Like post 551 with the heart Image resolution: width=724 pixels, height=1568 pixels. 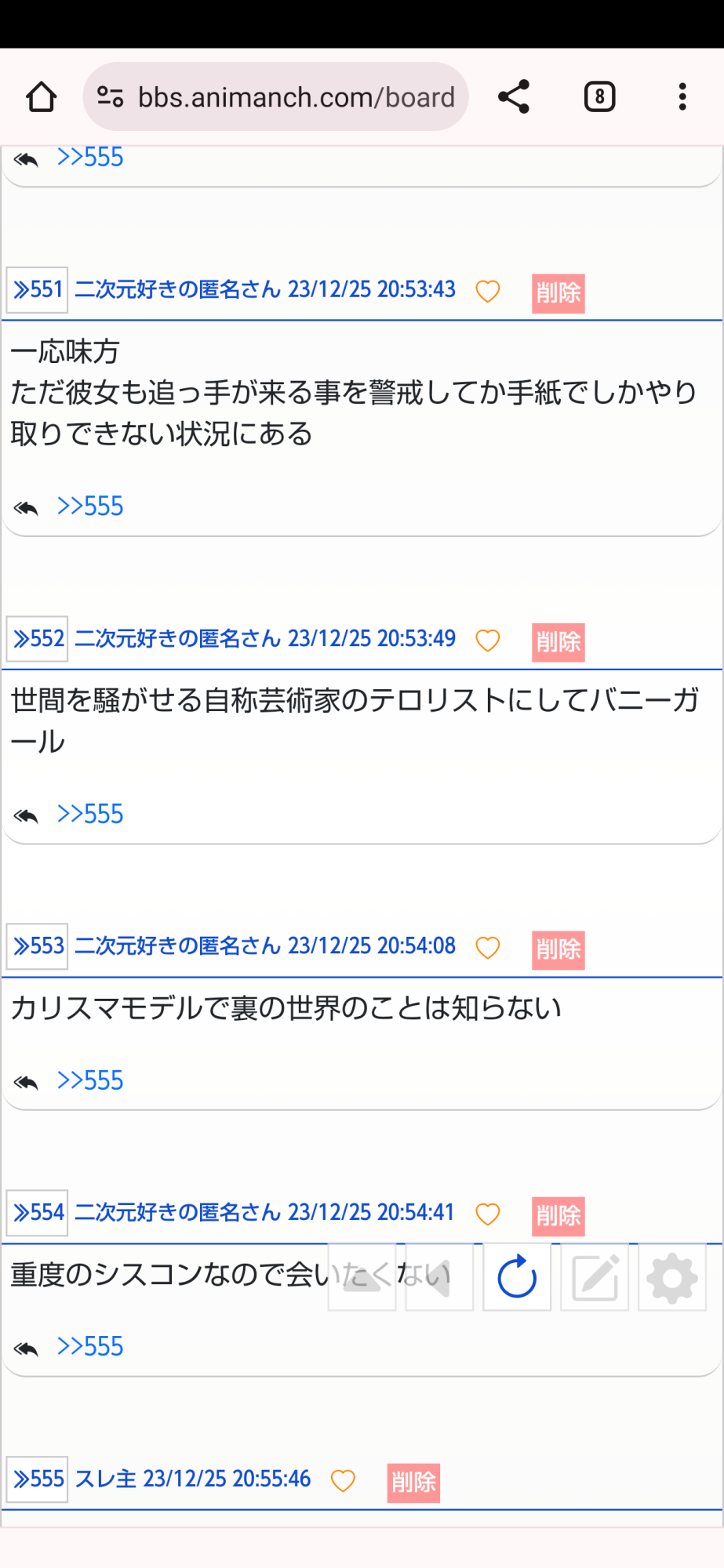(x=488, y=292)
